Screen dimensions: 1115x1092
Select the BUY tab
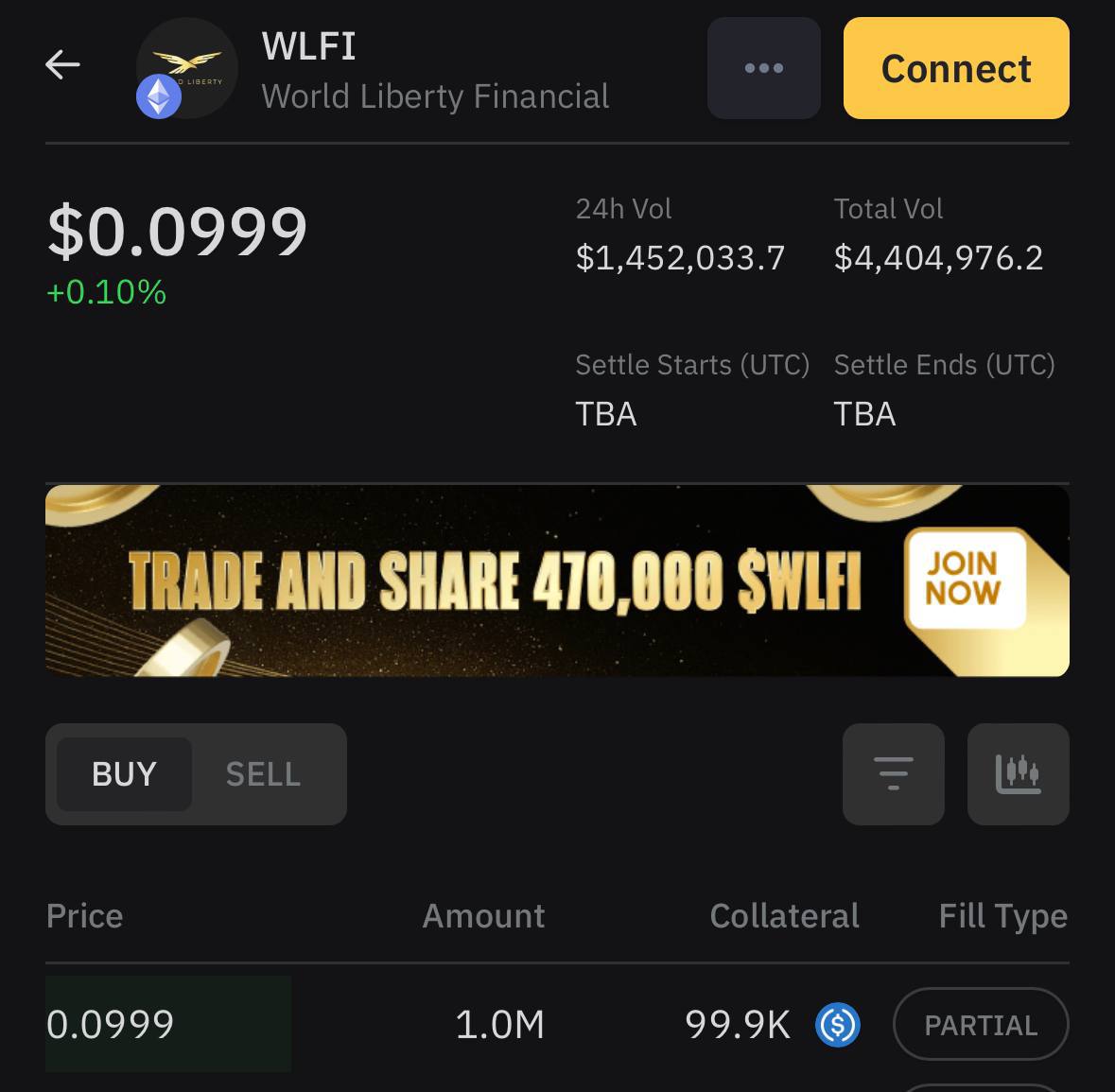tap(124, 774)
